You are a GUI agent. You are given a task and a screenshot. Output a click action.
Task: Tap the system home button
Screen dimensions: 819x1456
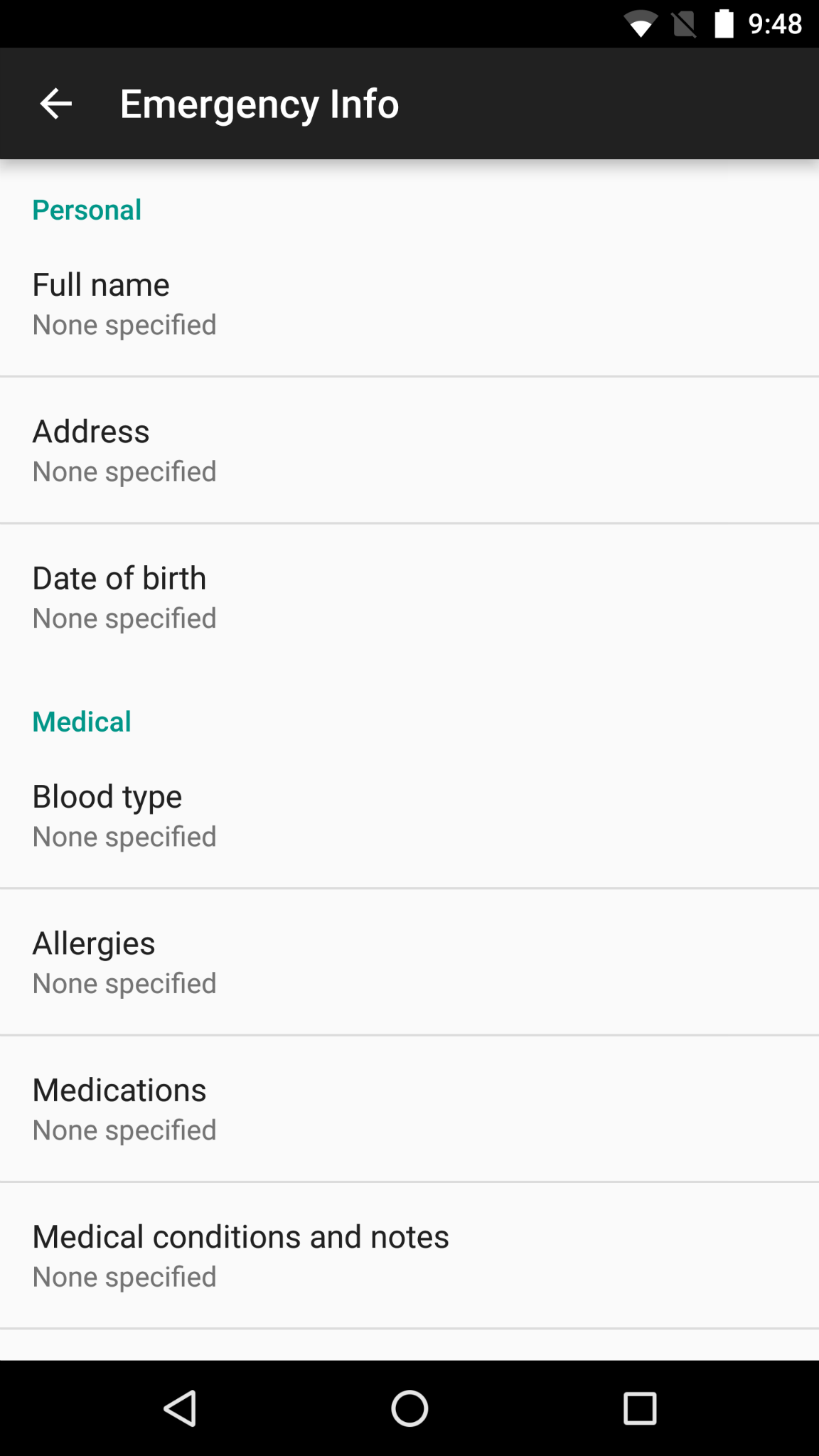[x=409, y=1408]
